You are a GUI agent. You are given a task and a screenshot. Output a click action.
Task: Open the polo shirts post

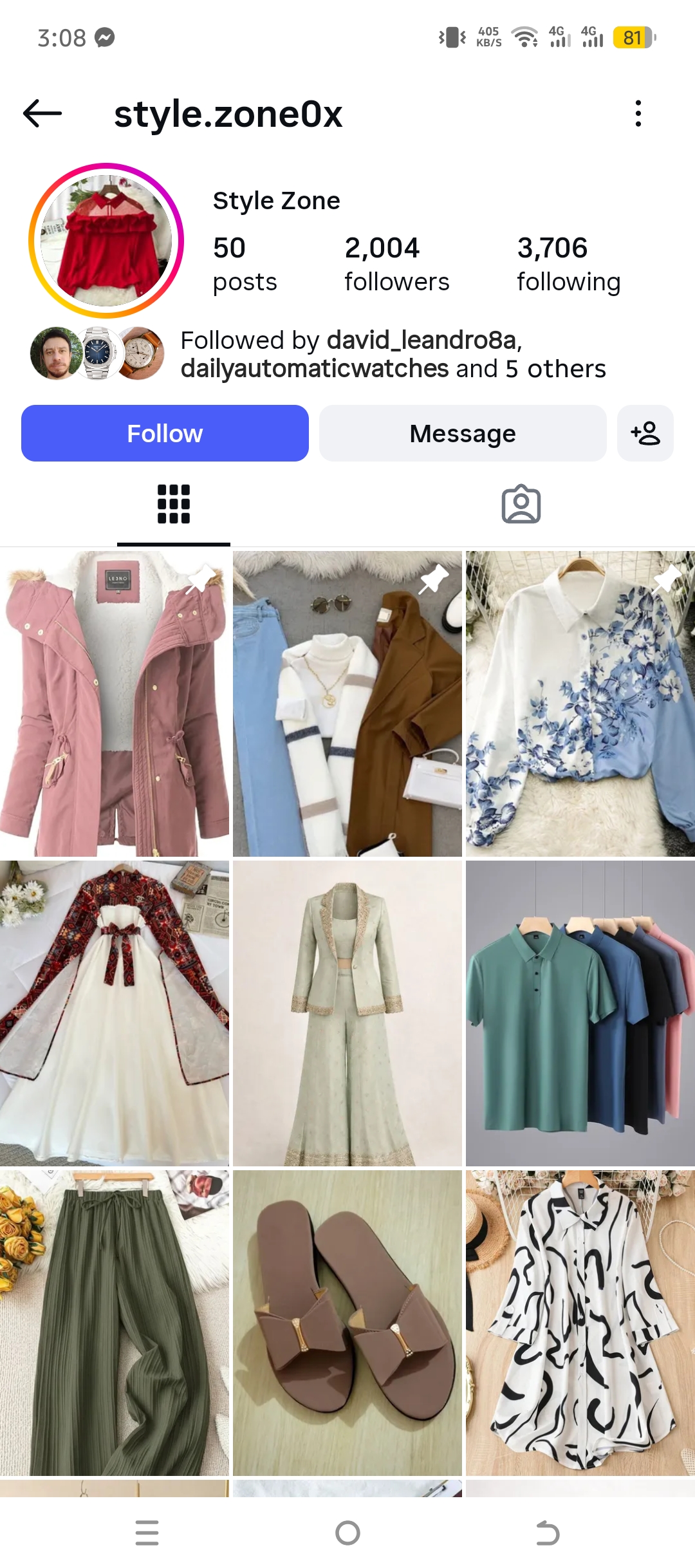(x=580, y=1013)
